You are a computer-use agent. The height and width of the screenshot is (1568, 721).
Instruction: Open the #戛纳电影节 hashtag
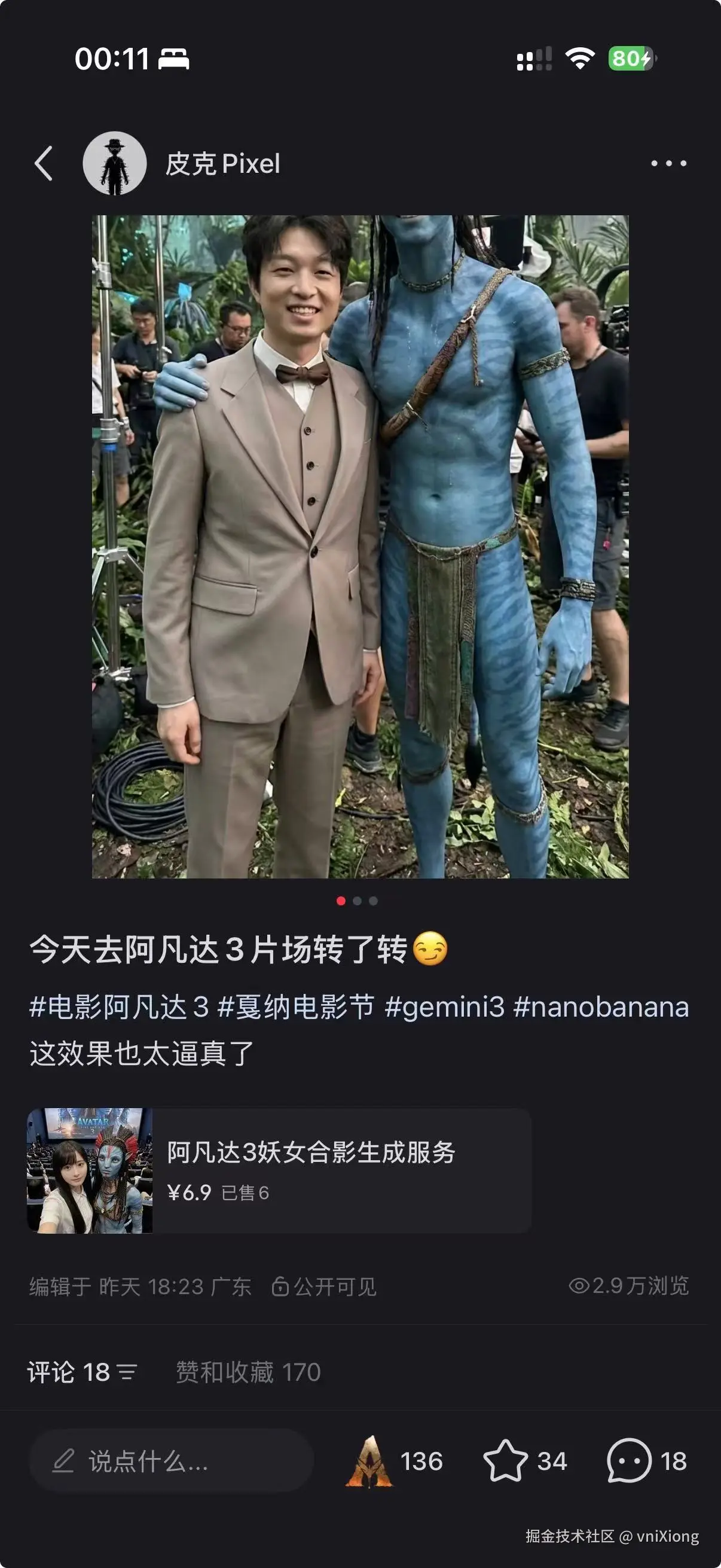[296, 1008]
